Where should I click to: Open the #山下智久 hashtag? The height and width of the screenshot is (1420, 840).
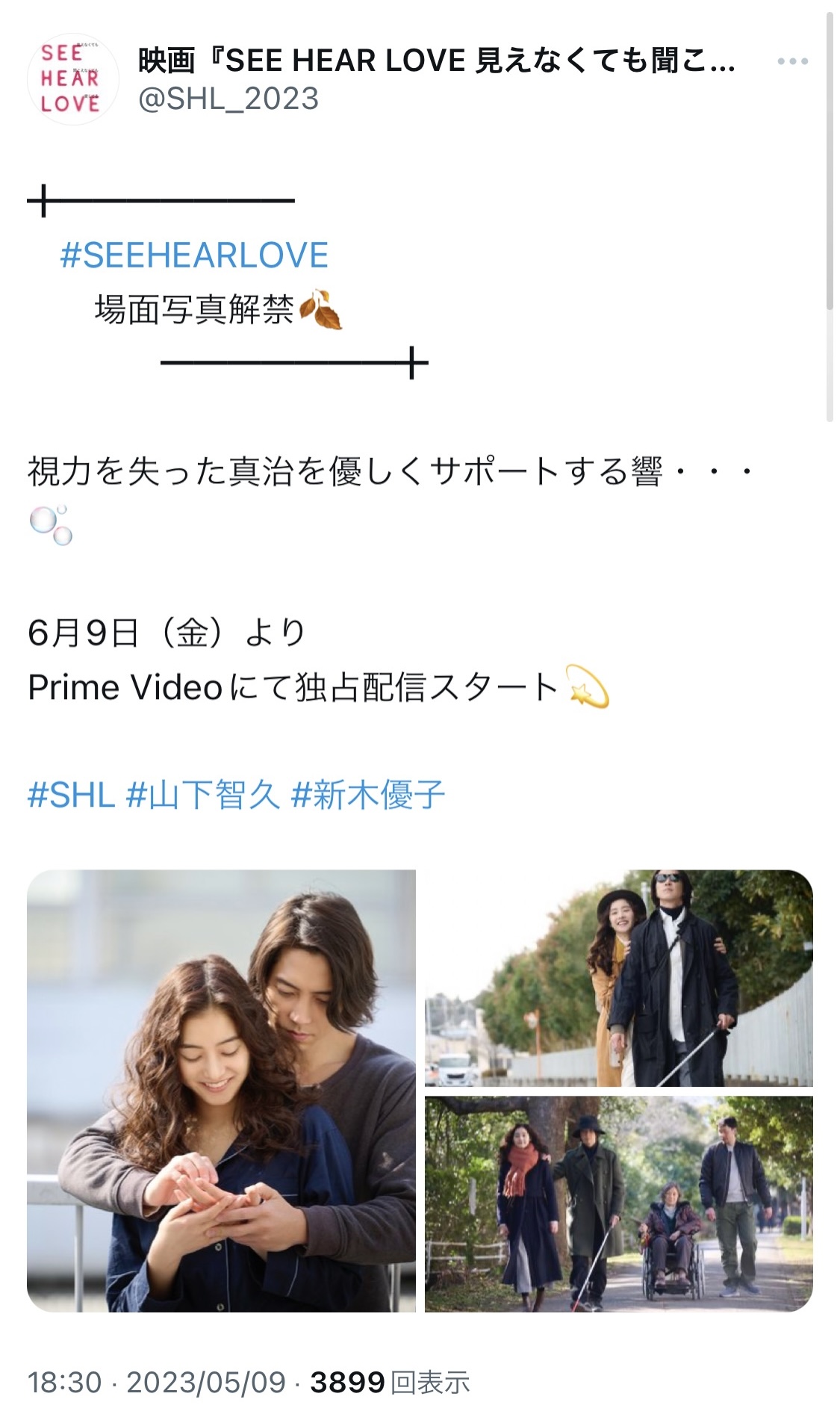coord(203,795)
